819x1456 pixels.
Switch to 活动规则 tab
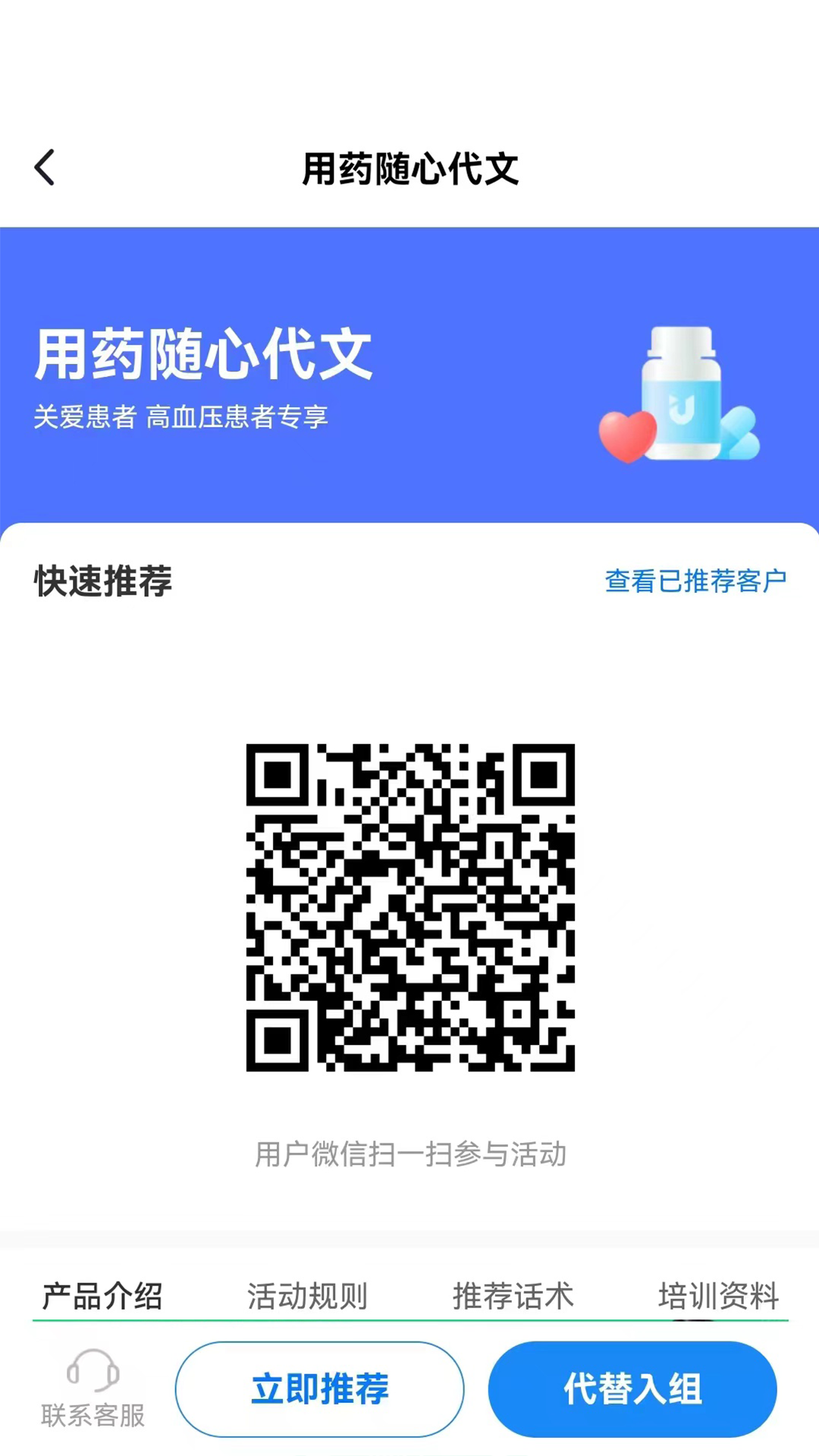[307, 1296]
